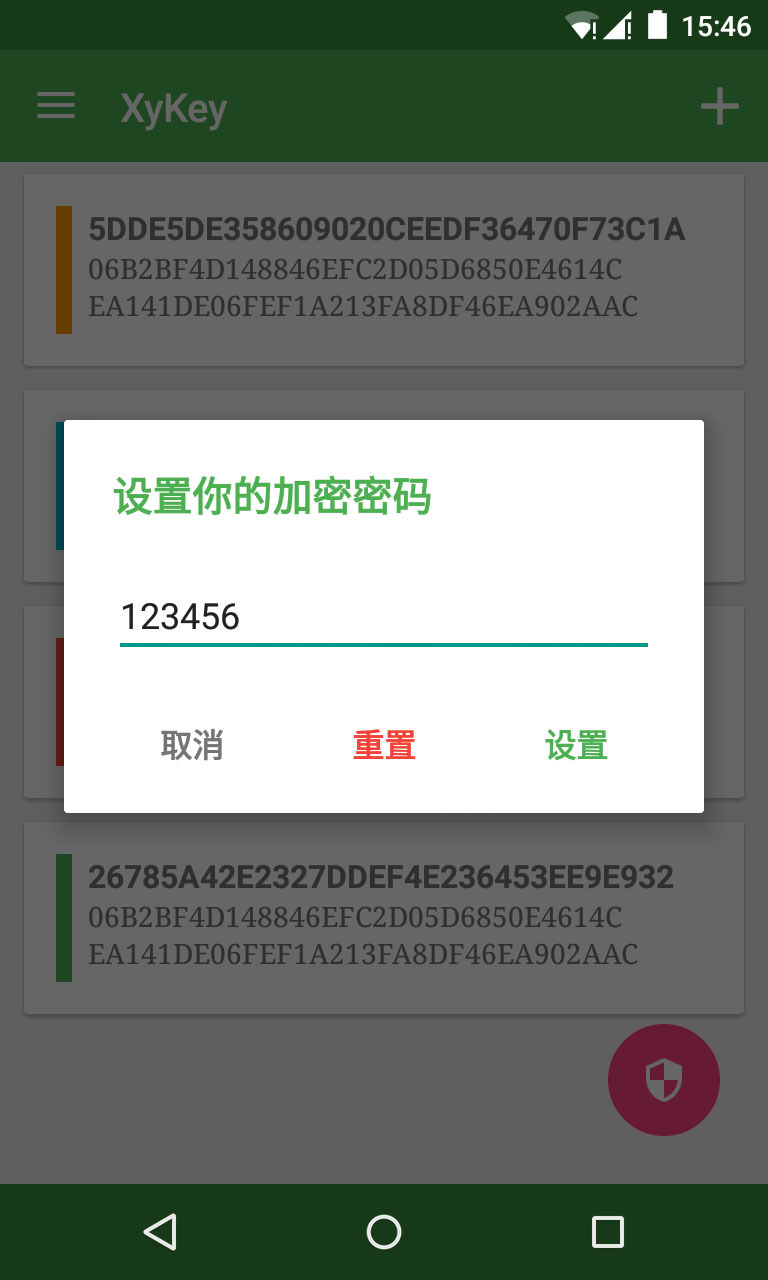
Task: Tap the password field containing 123456
Action: pyautogui.click(x=384, y=616)
